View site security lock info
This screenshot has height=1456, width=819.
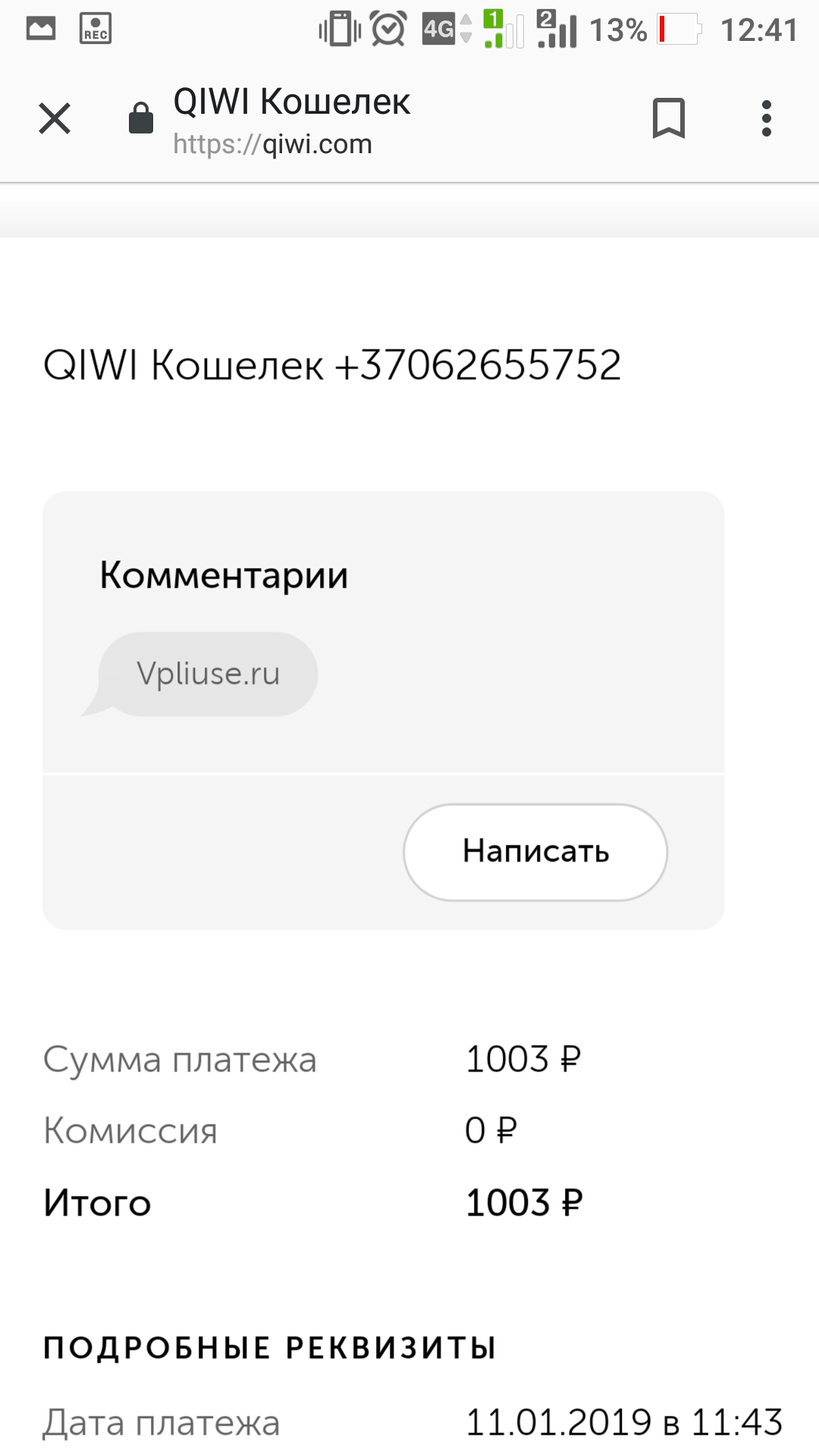tap(141, 118)
